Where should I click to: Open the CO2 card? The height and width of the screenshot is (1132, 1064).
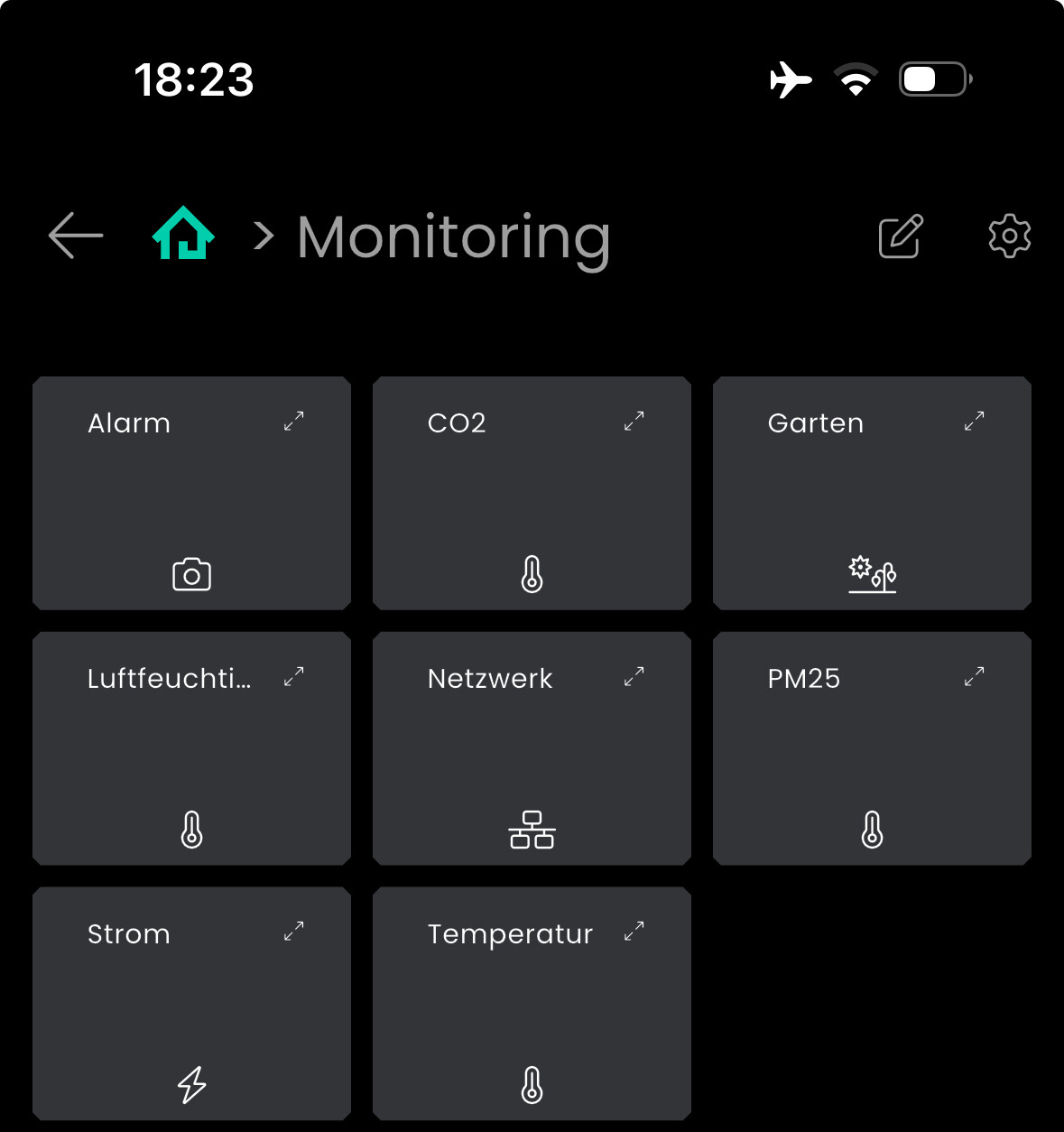(532, 506)
